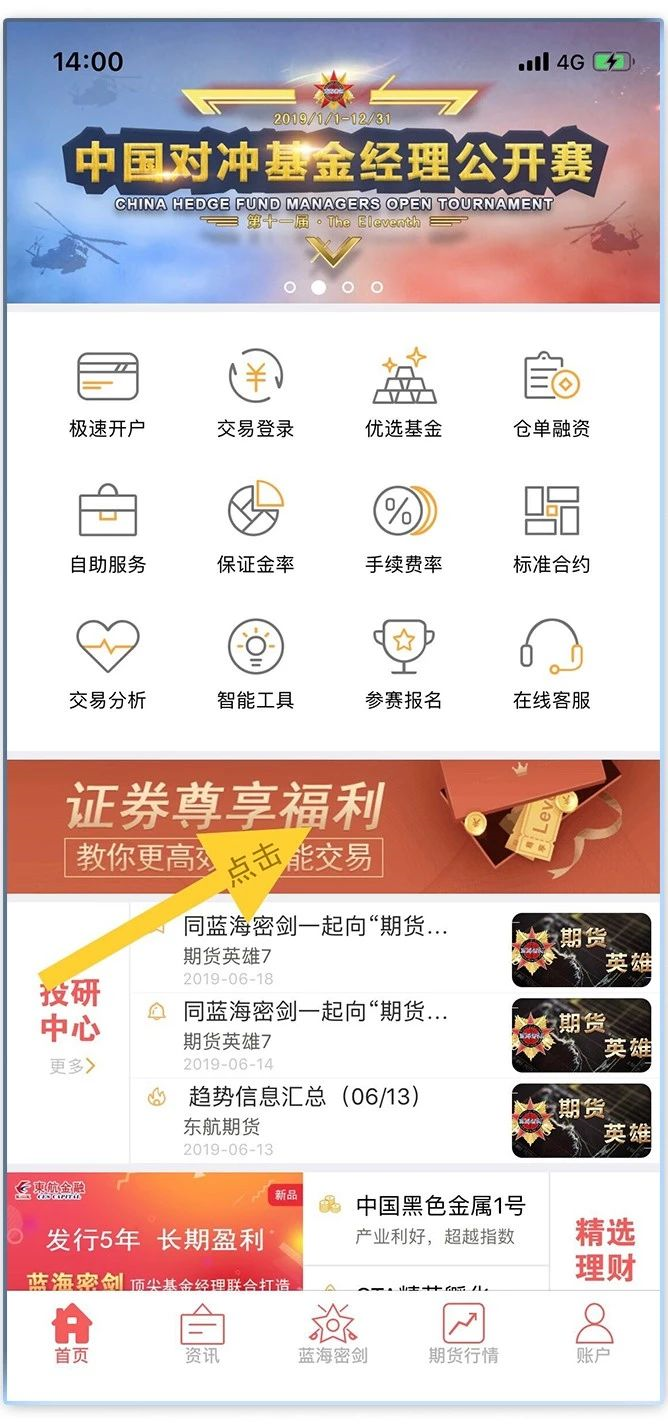The width and height of the screenshot is (668, 1427).
Task: Go to the 账户 tab
Action: tap(594, 1335)
